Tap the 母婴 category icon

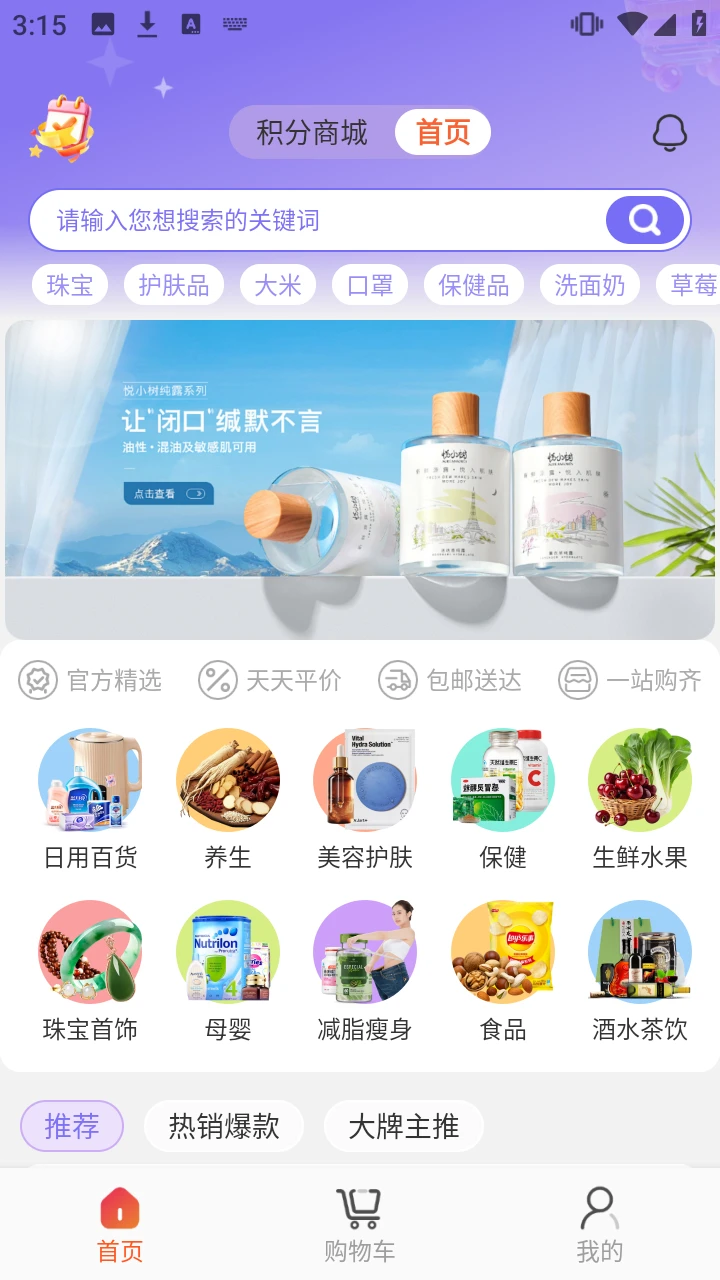coord(228,952)
